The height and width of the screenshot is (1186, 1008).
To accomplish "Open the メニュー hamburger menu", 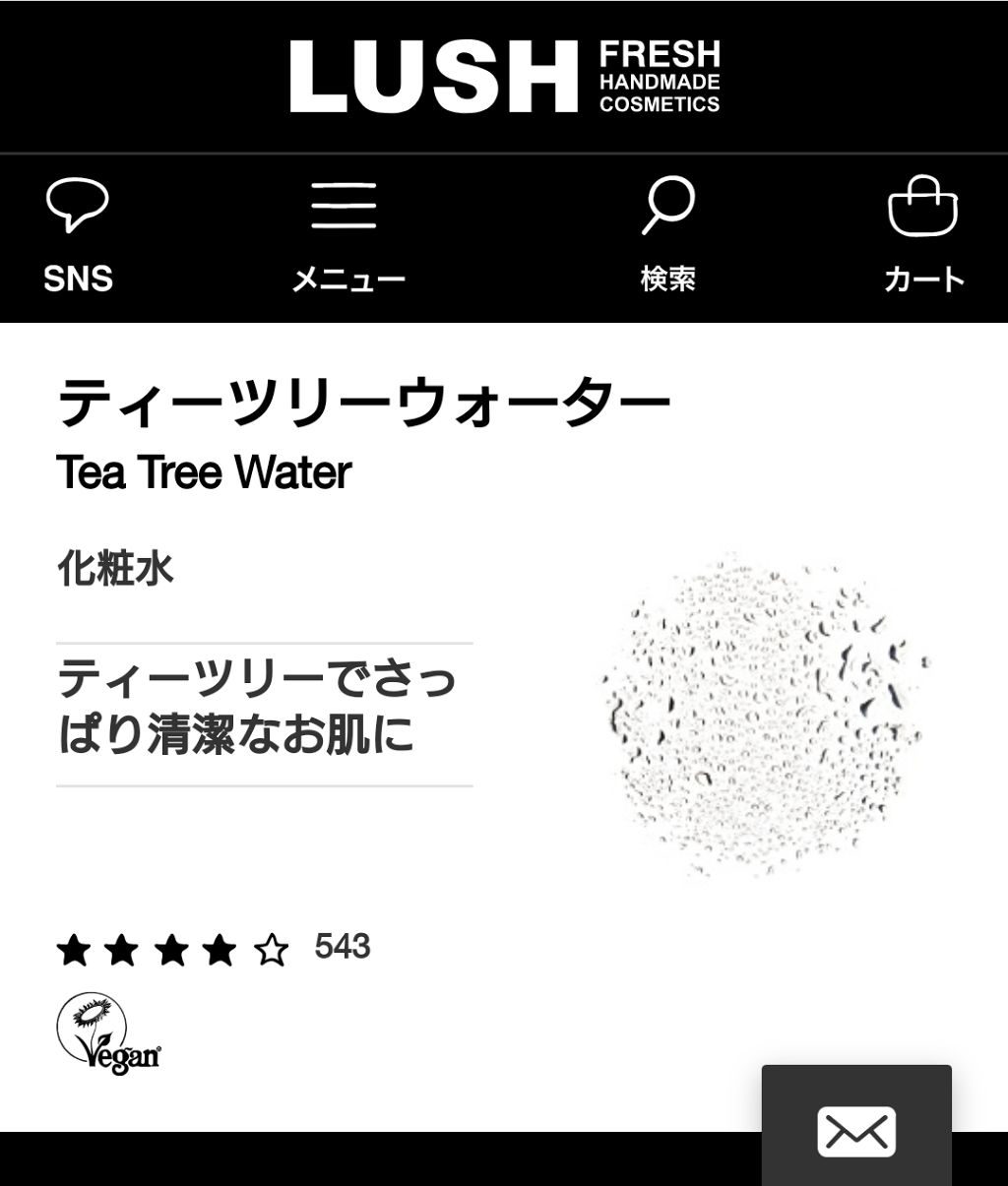I will [x=347, y=234].
